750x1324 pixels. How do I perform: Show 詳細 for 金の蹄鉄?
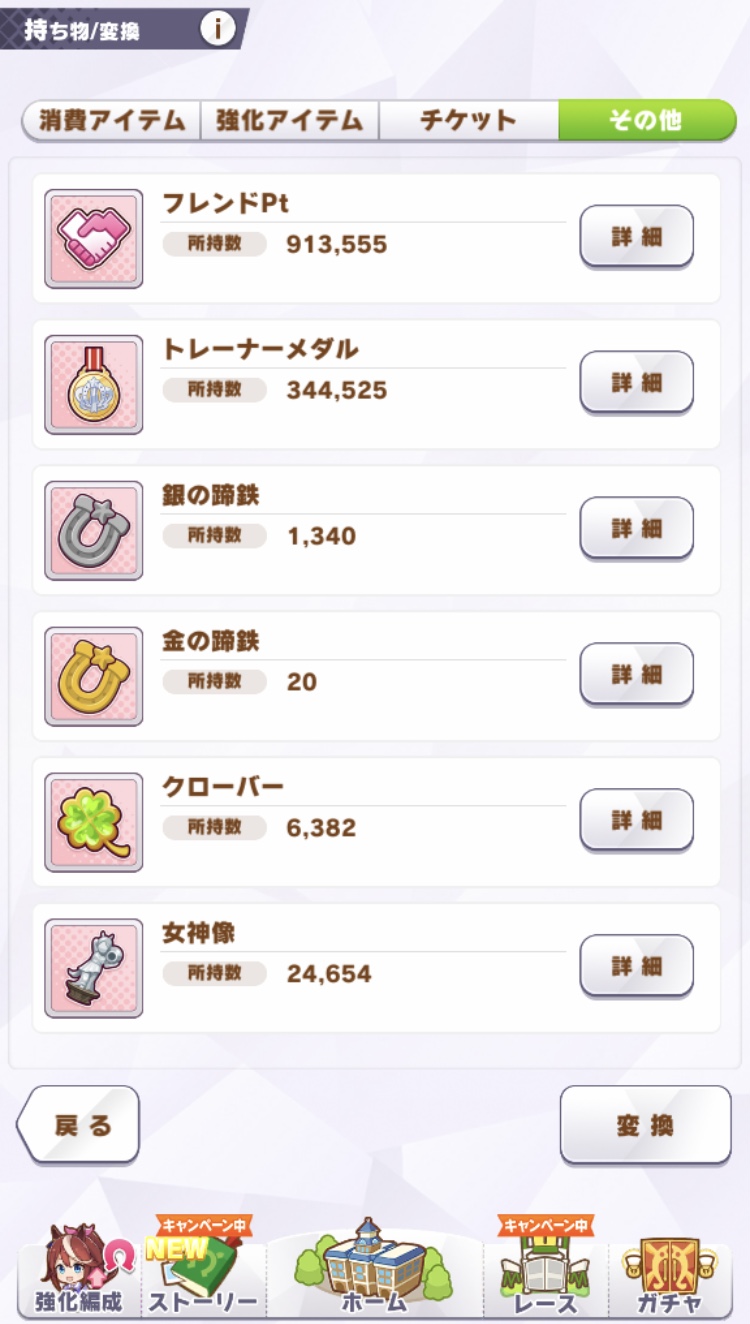pos(636,674)
